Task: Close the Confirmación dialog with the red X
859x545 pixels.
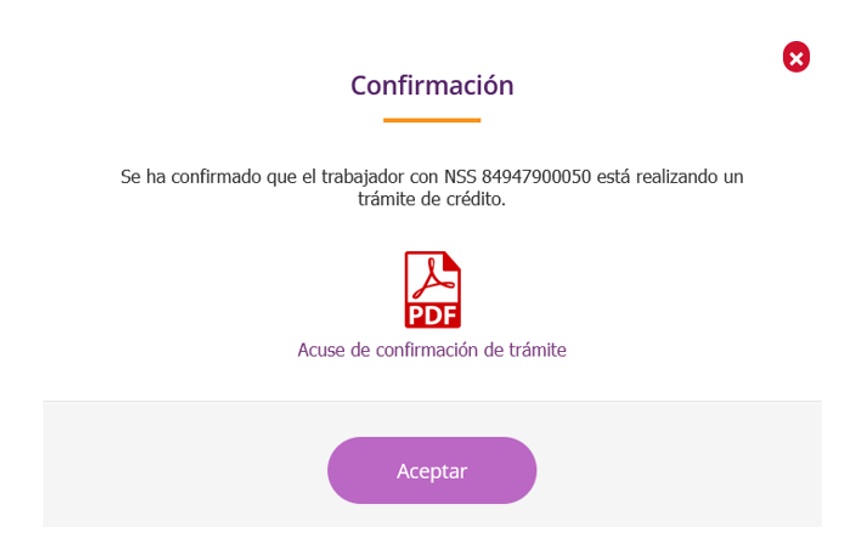Action: click(795, 58)
